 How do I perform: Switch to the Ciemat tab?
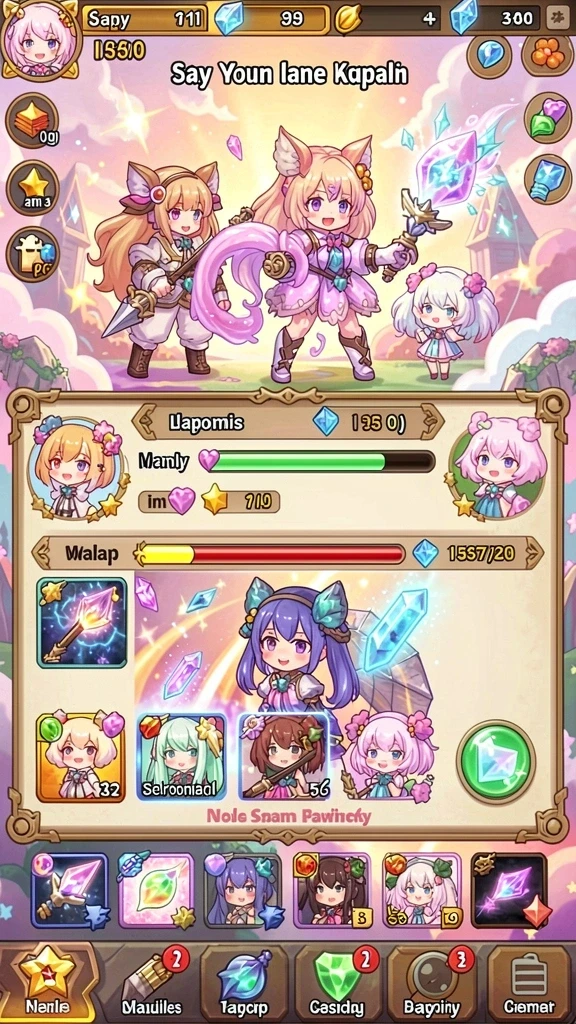[x=529, y=983]
